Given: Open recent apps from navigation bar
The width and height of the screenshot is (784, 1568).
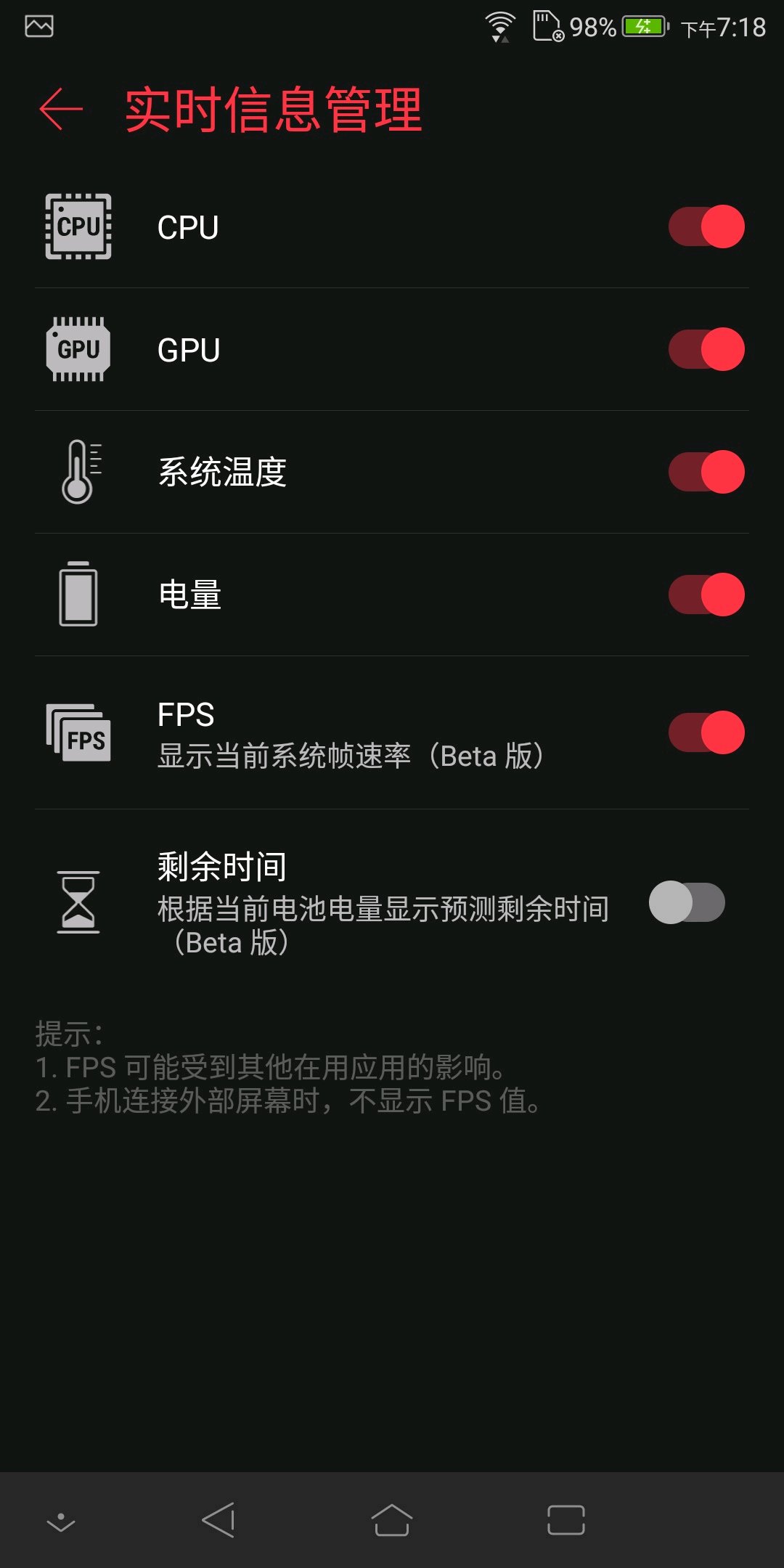Looking at the screenshot, I should (566, 1520).
